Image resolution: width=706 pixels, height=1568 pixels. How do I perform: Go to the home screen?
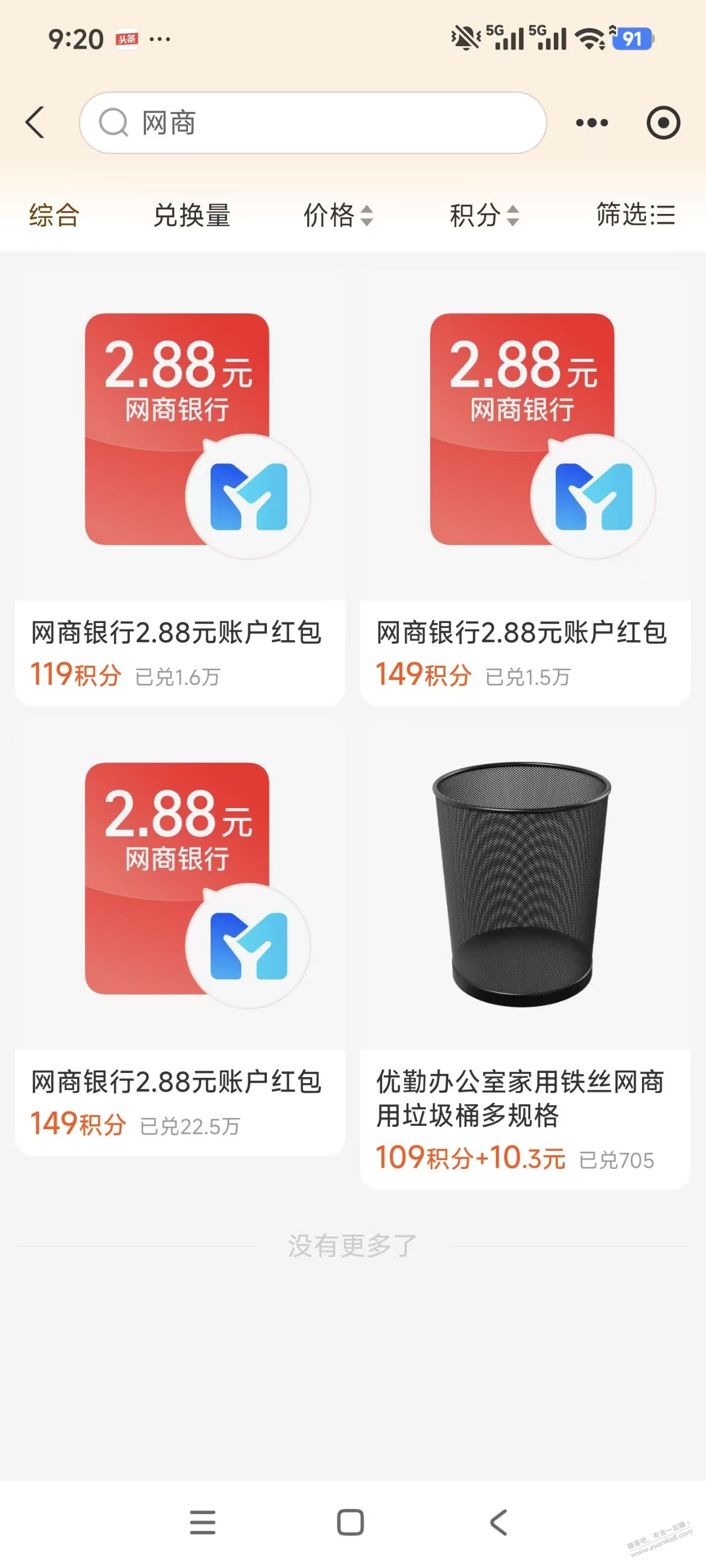pyautogui.click(x=351, y=1522)
